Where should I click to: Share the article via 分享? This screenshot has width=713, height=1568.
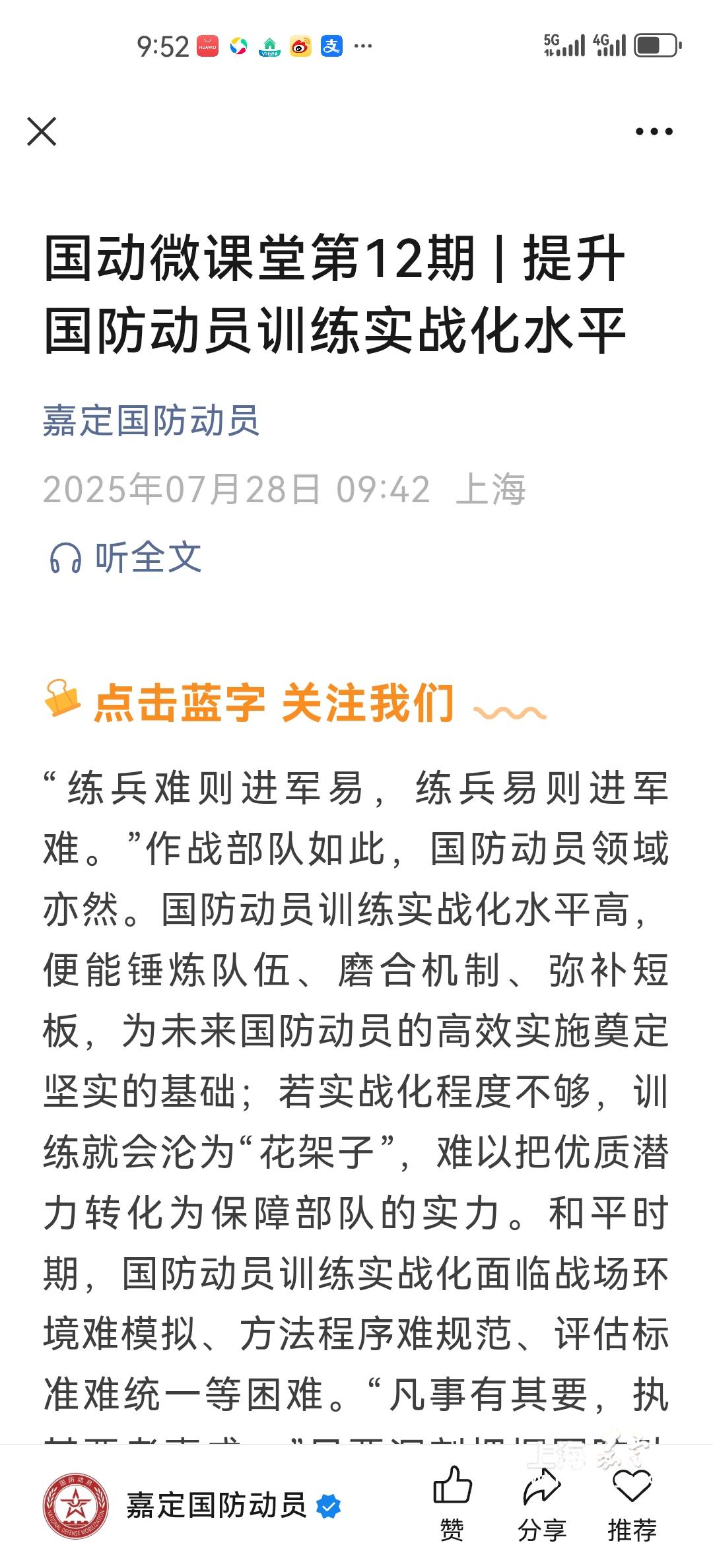541,1504
